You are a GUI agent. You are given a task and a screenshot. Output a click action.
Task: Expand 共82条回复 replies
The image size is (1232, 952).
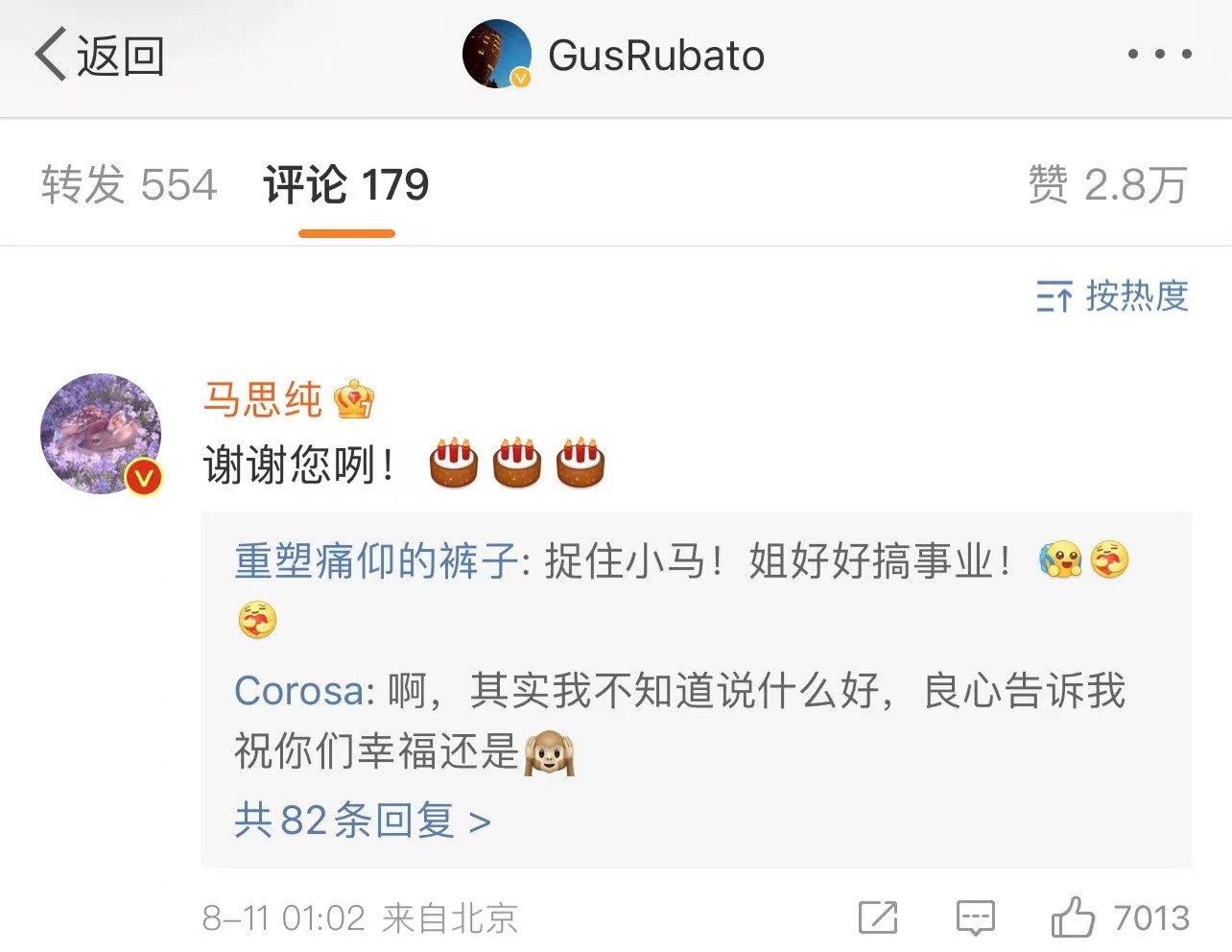click(363, 821)
